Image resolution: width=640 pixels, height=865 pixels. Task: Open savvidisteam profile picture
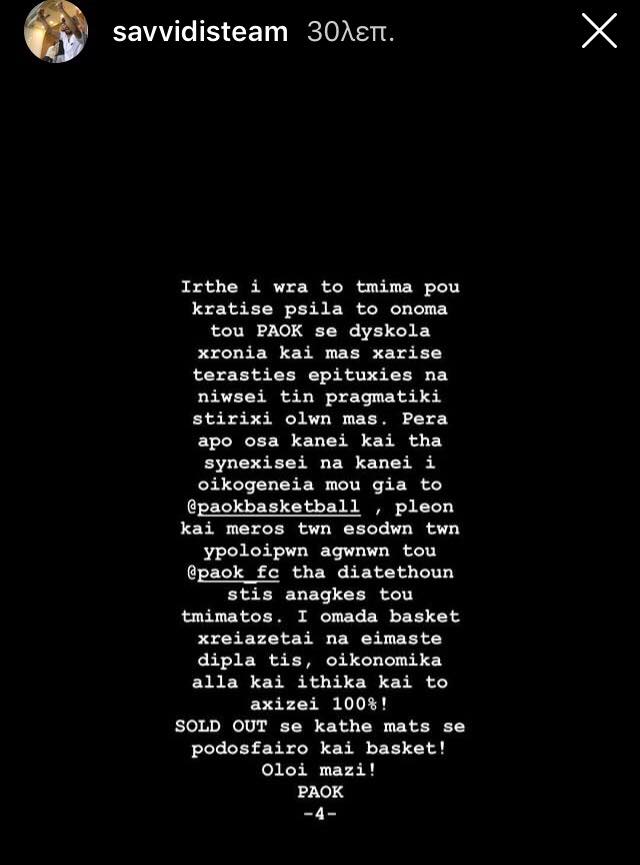coord(56,32)
